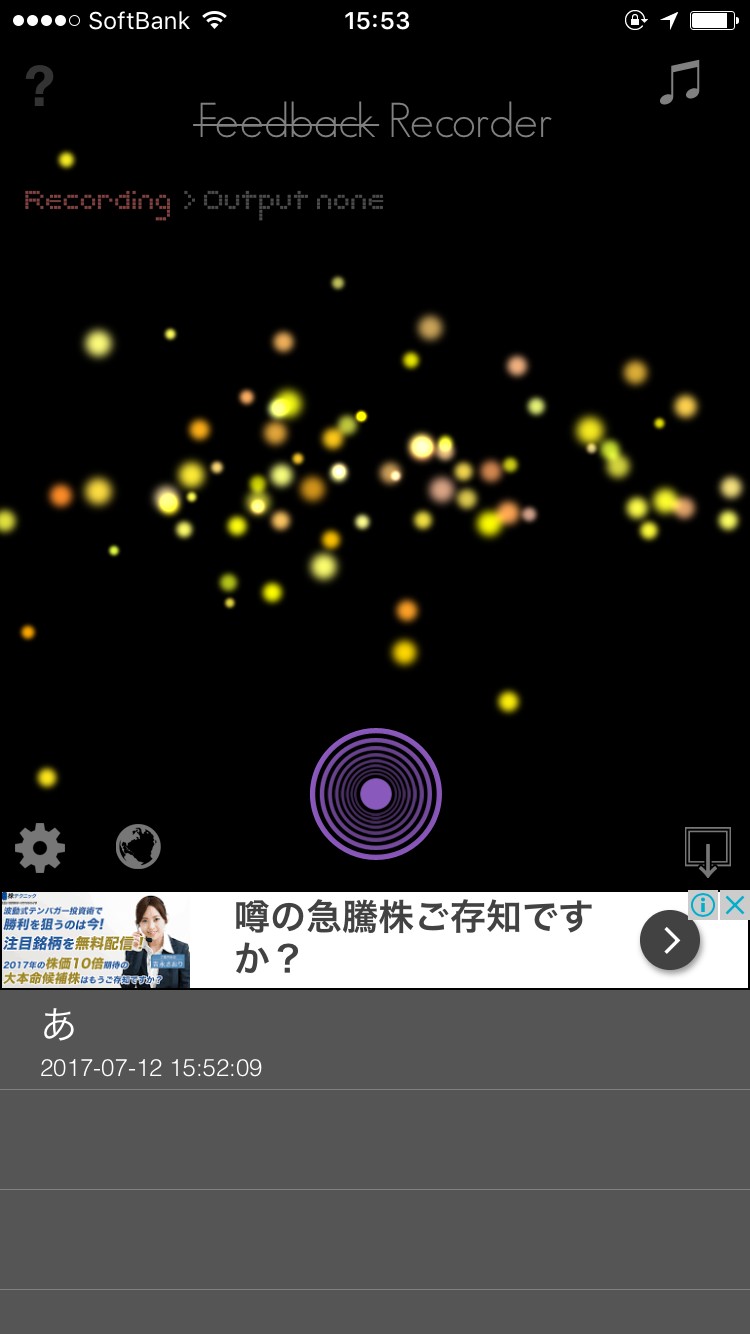Tap the import download icon

pyautogui.click(x=707, y=851)
